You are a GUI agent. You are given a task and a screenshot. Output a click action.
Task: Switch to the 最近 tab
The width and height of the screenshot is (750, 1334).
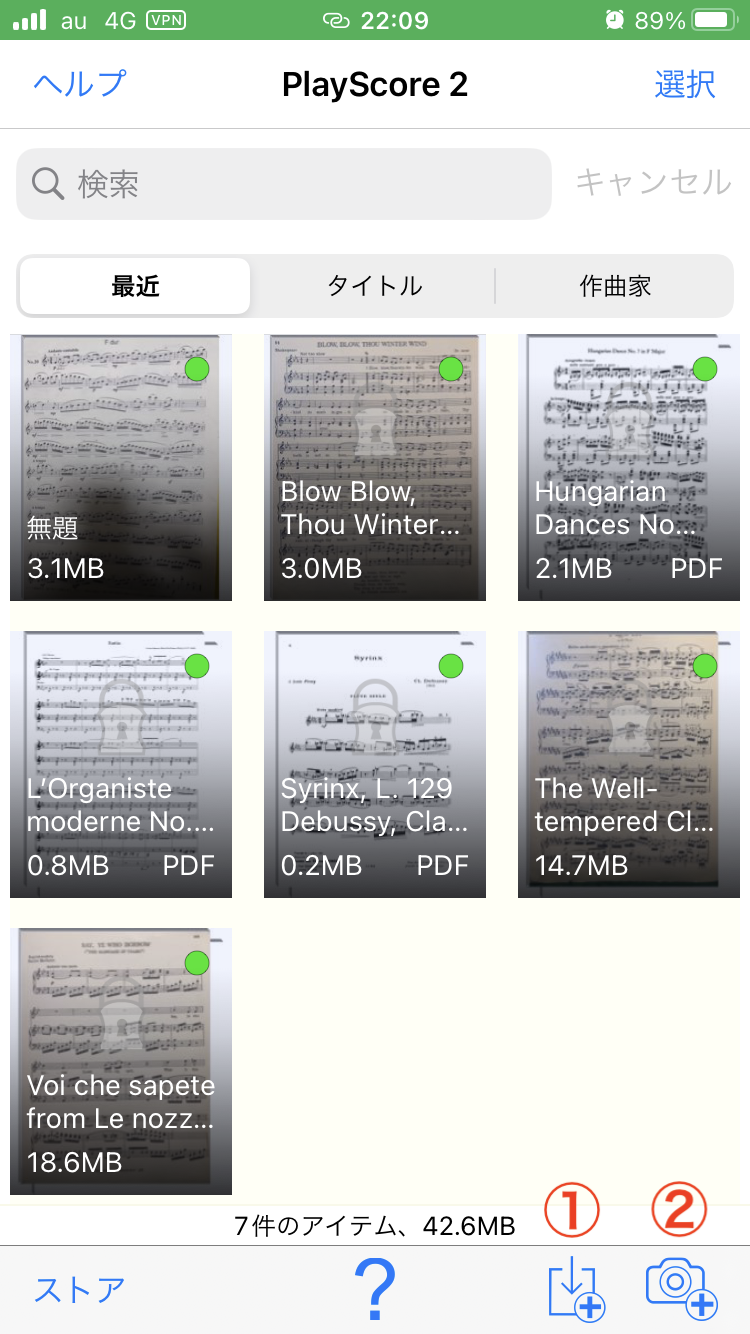pos(135,286)
